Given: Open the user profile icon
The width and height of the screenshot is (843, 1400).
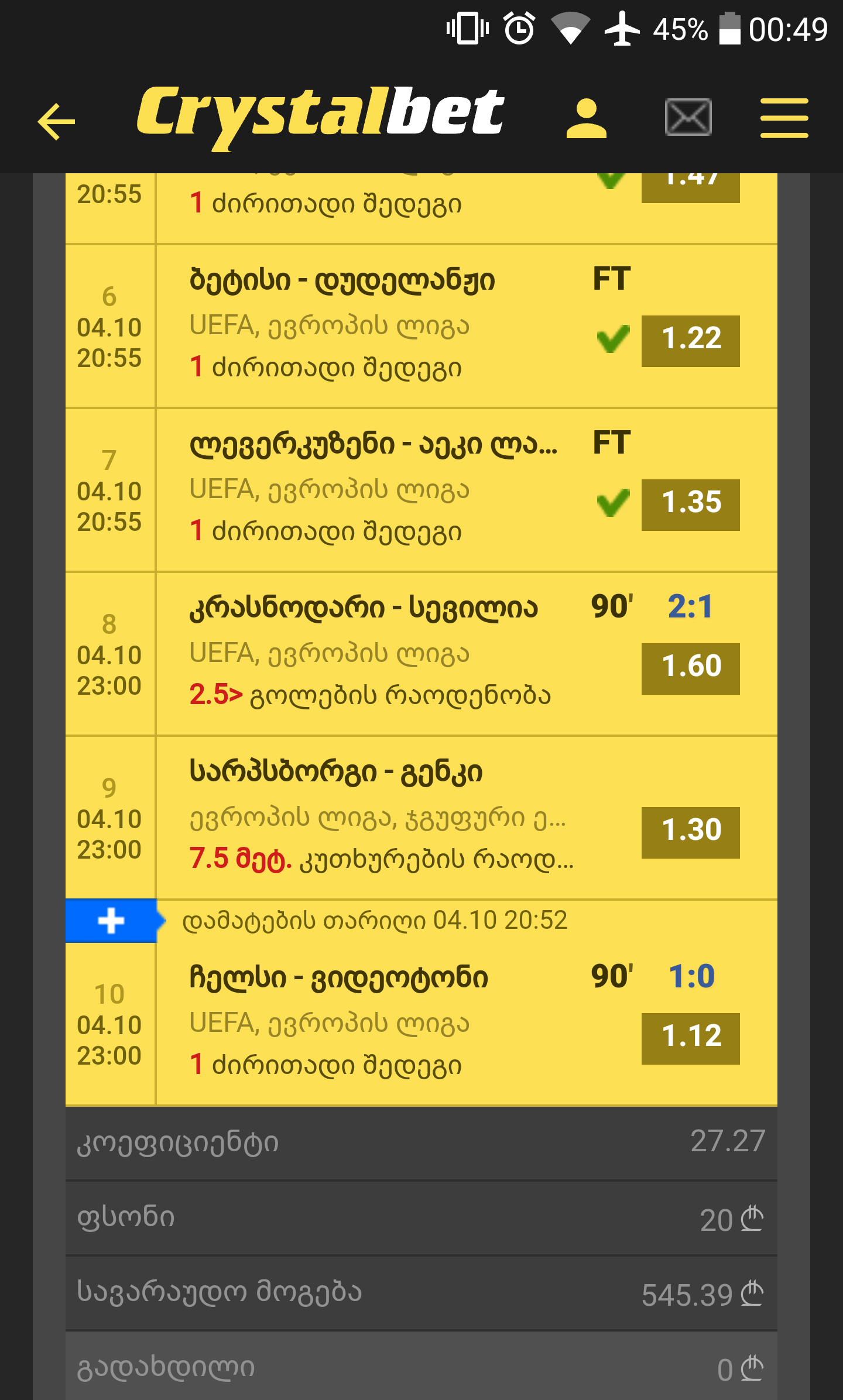Looking at the screenshot, I should pyautogui.click(x=586, y=119).
